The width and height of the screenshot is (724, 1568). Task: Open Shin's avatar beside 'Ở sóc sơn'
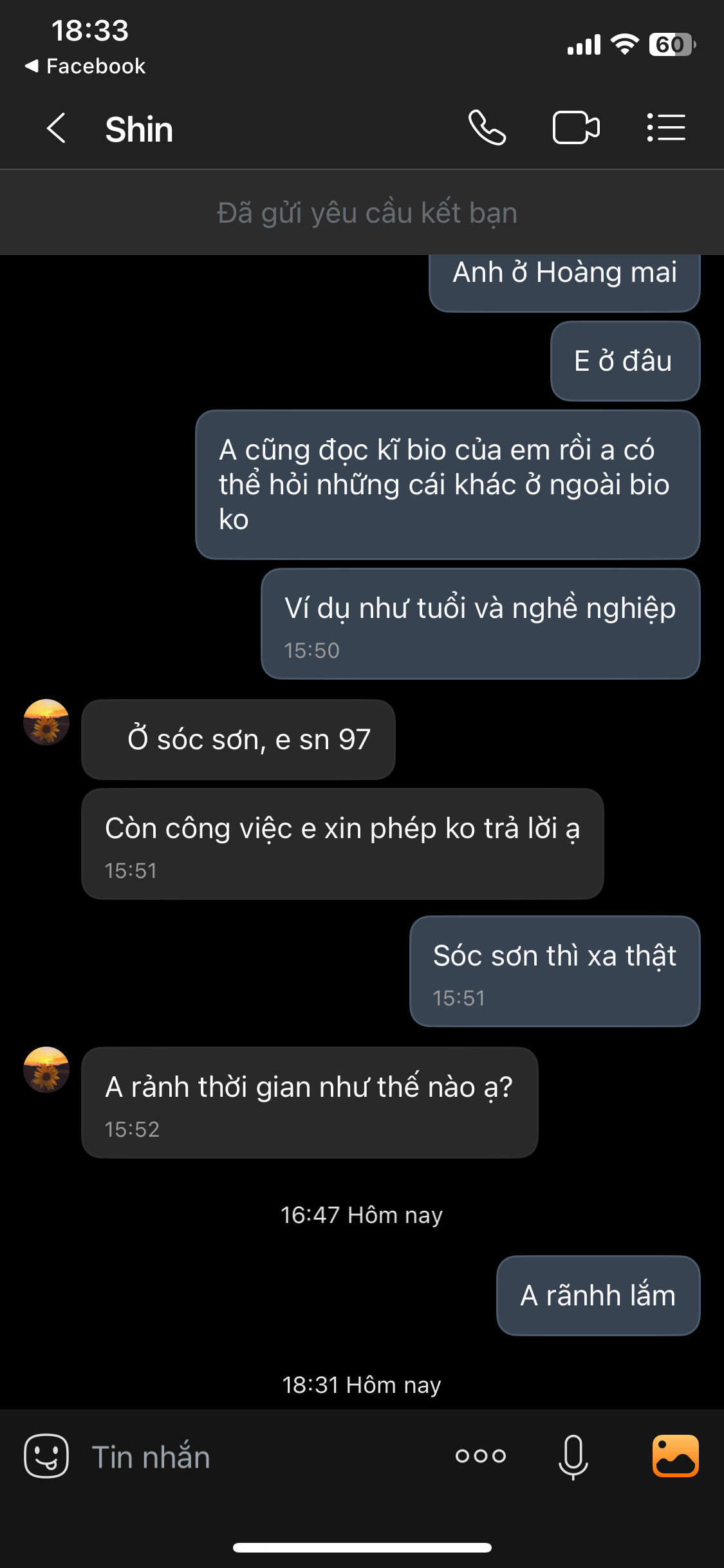coord(46,722)
